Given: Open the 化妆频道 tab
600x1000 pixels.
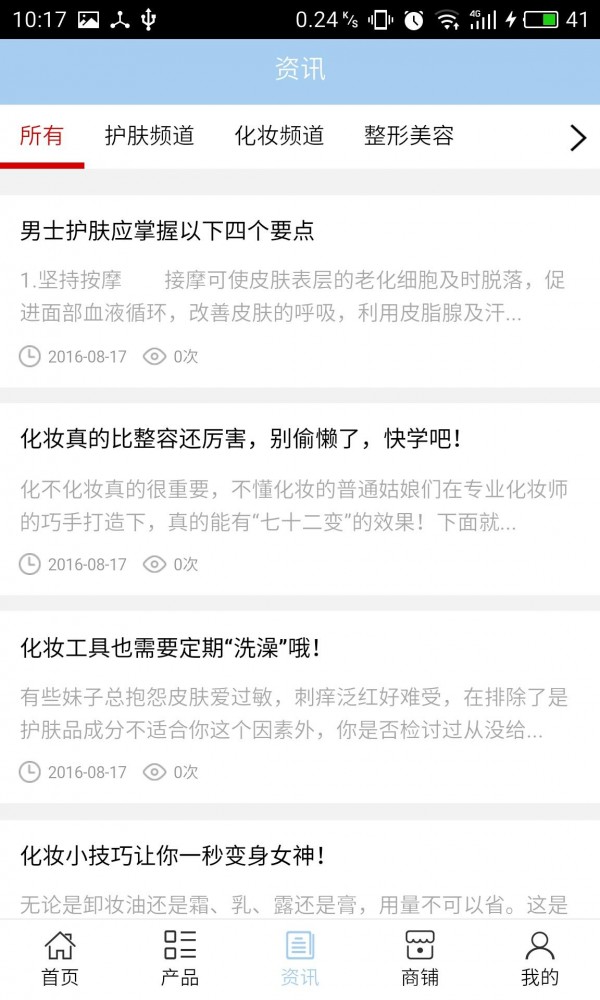Looking at the screenshot, I should 279,137.
